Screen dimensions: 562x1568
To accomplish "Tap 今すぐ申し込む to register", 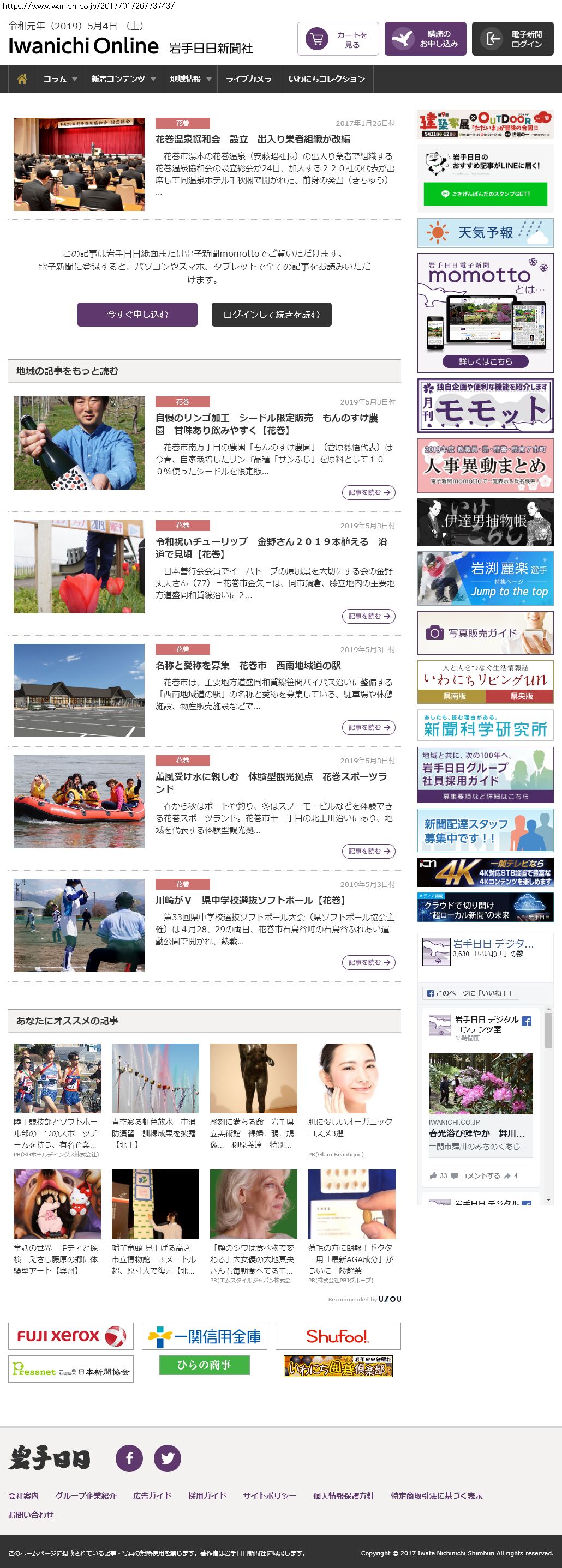I will tap(137, 315).
